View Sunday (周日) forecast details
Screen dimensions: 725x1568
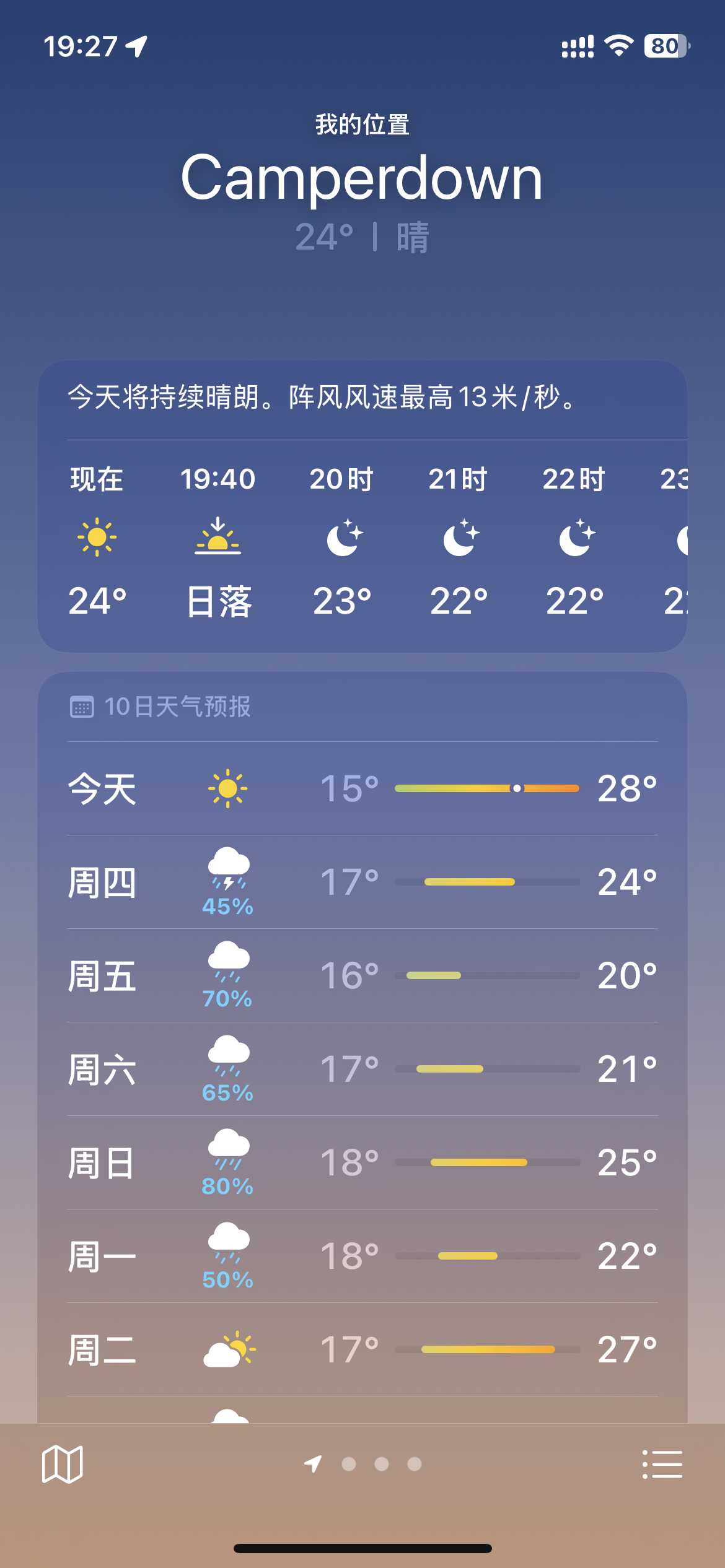click(x=362, y=1162)
